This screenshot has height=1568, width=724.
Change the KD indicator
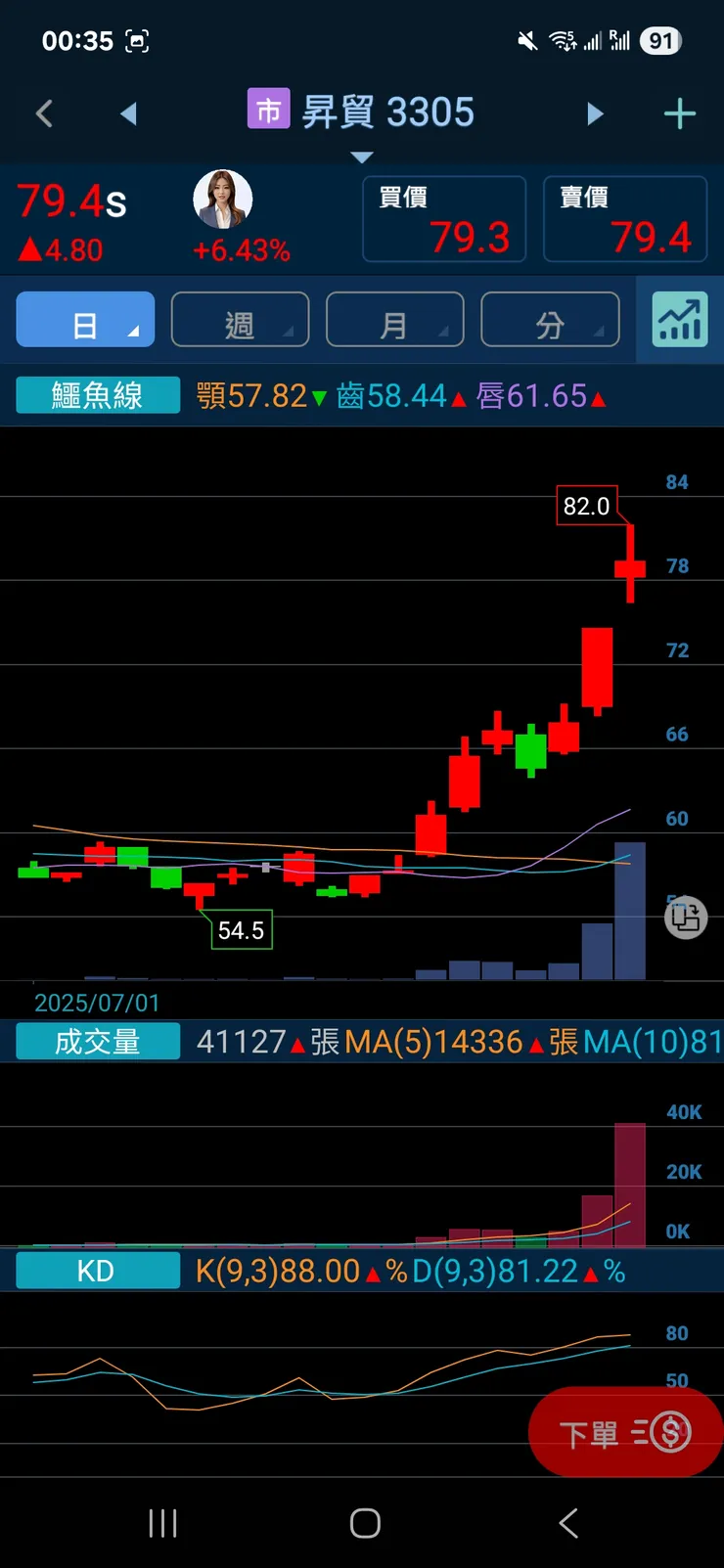pos(98,1271)
